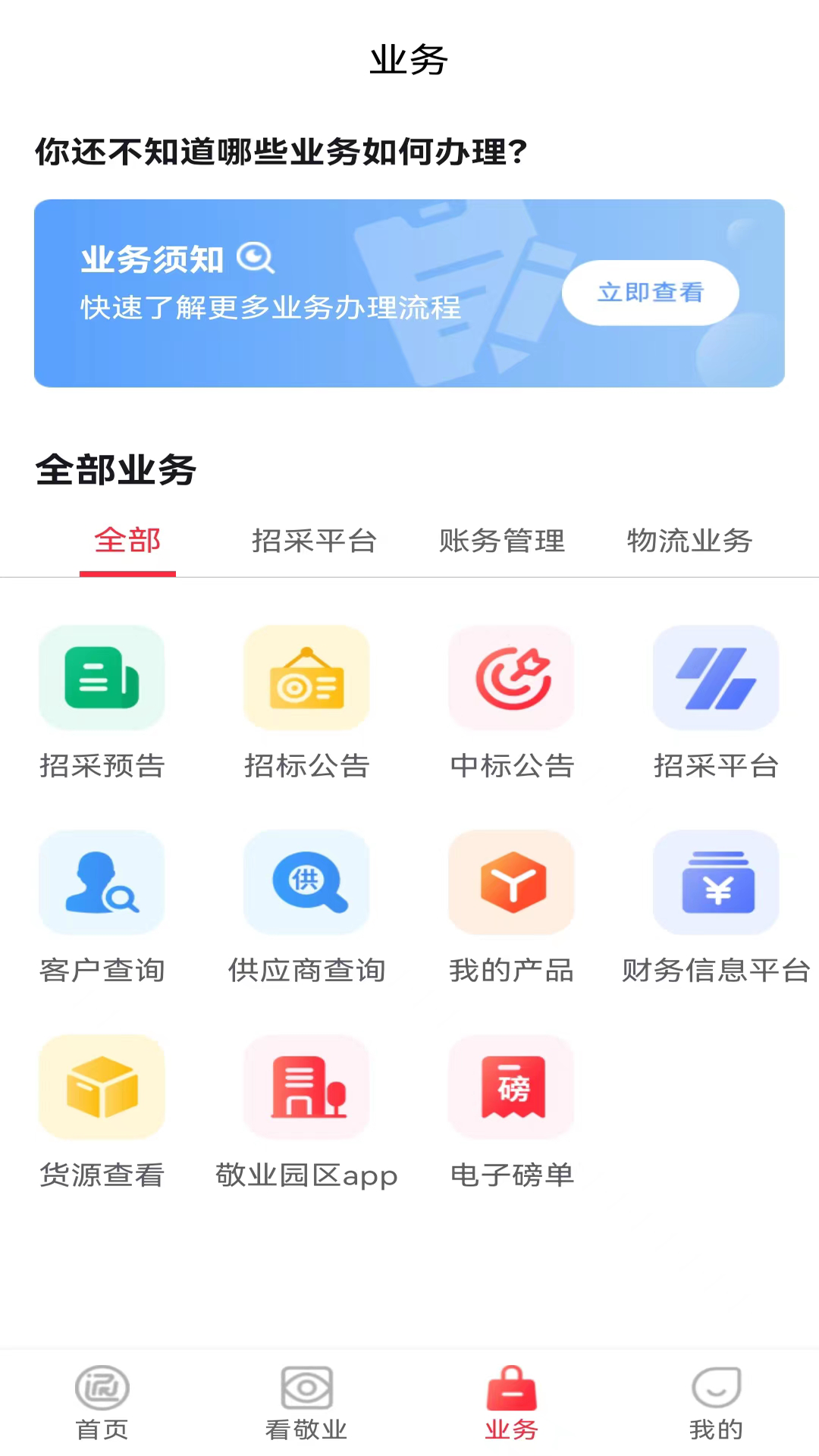
Task: Open the 中标公告 icon
Action: (511, 677)
